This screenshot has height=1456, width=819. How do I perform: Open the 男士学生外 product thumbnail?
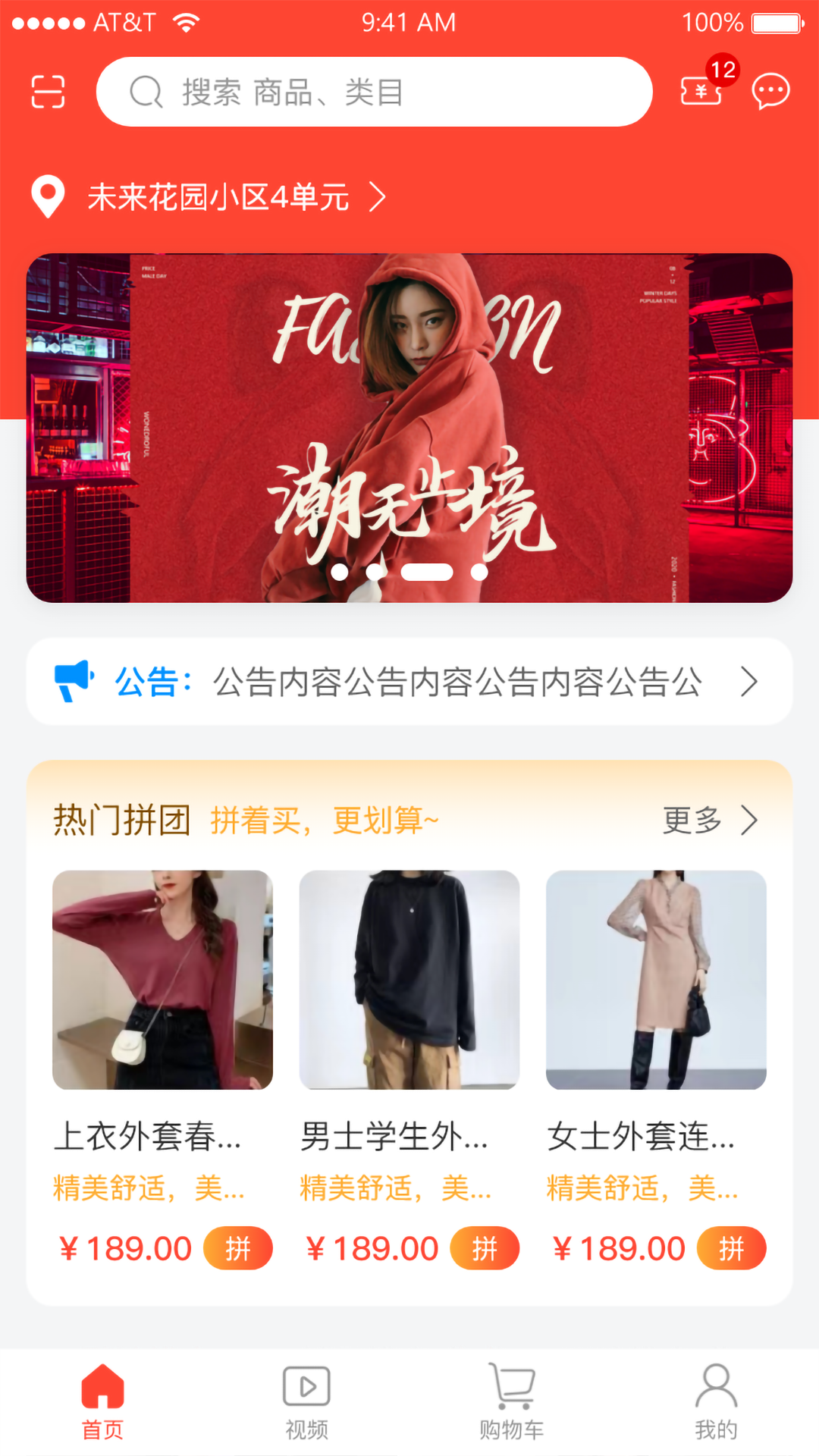pyautogui.click(x=409, y=980)
